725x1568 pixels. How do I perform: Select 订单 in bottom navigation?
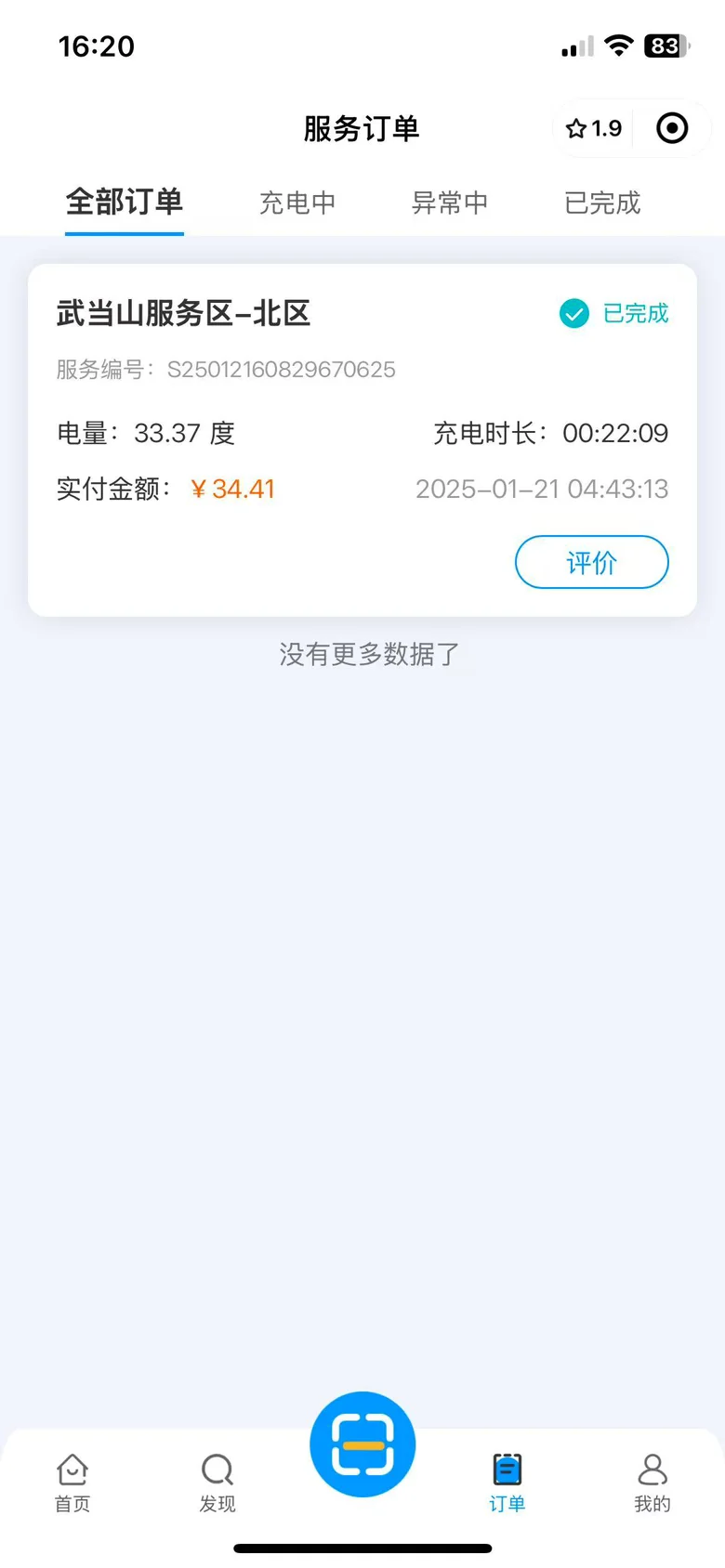click(x=507, y=1483)
